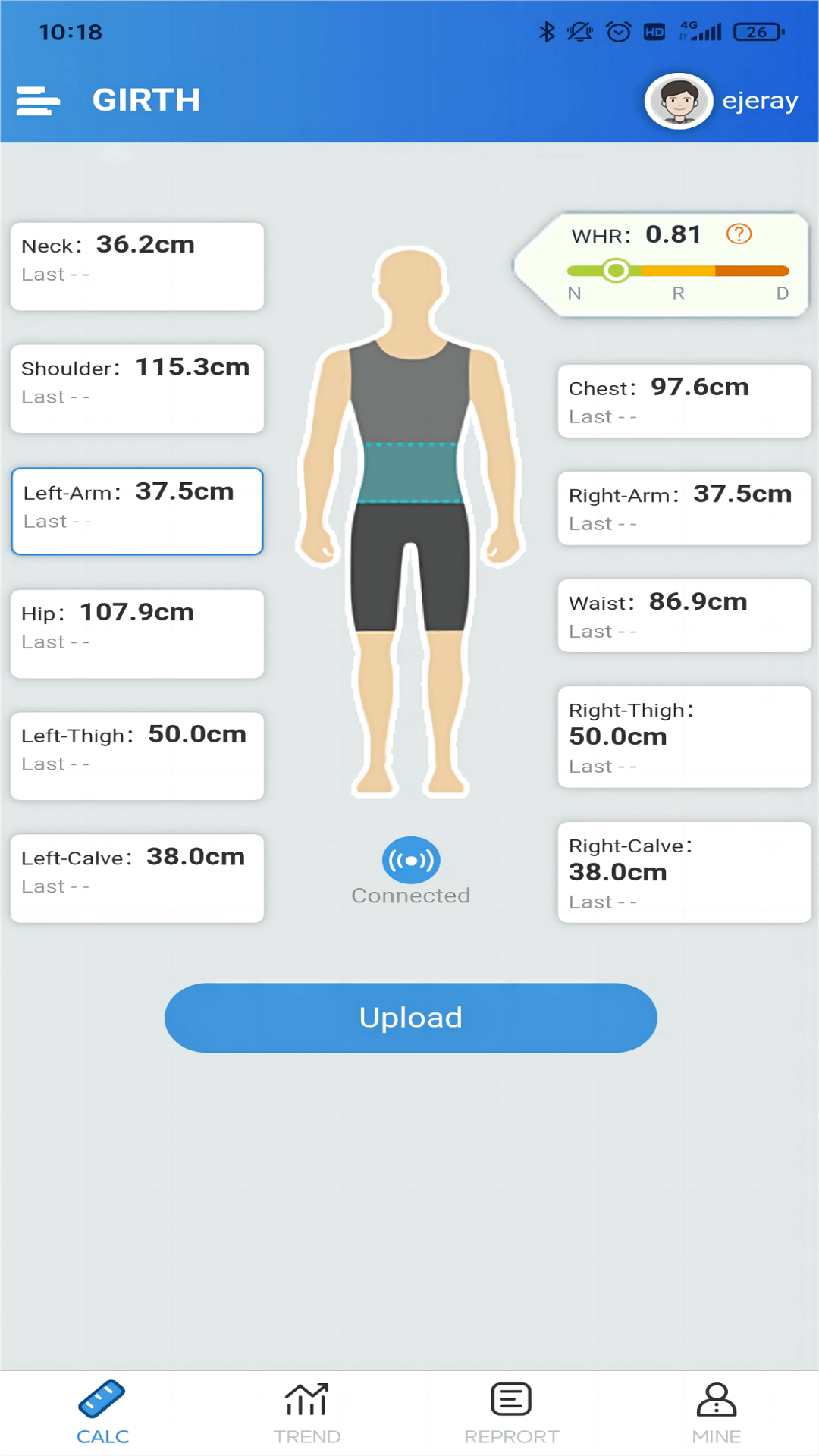Choose the Hip measurement card

point(137,634)
